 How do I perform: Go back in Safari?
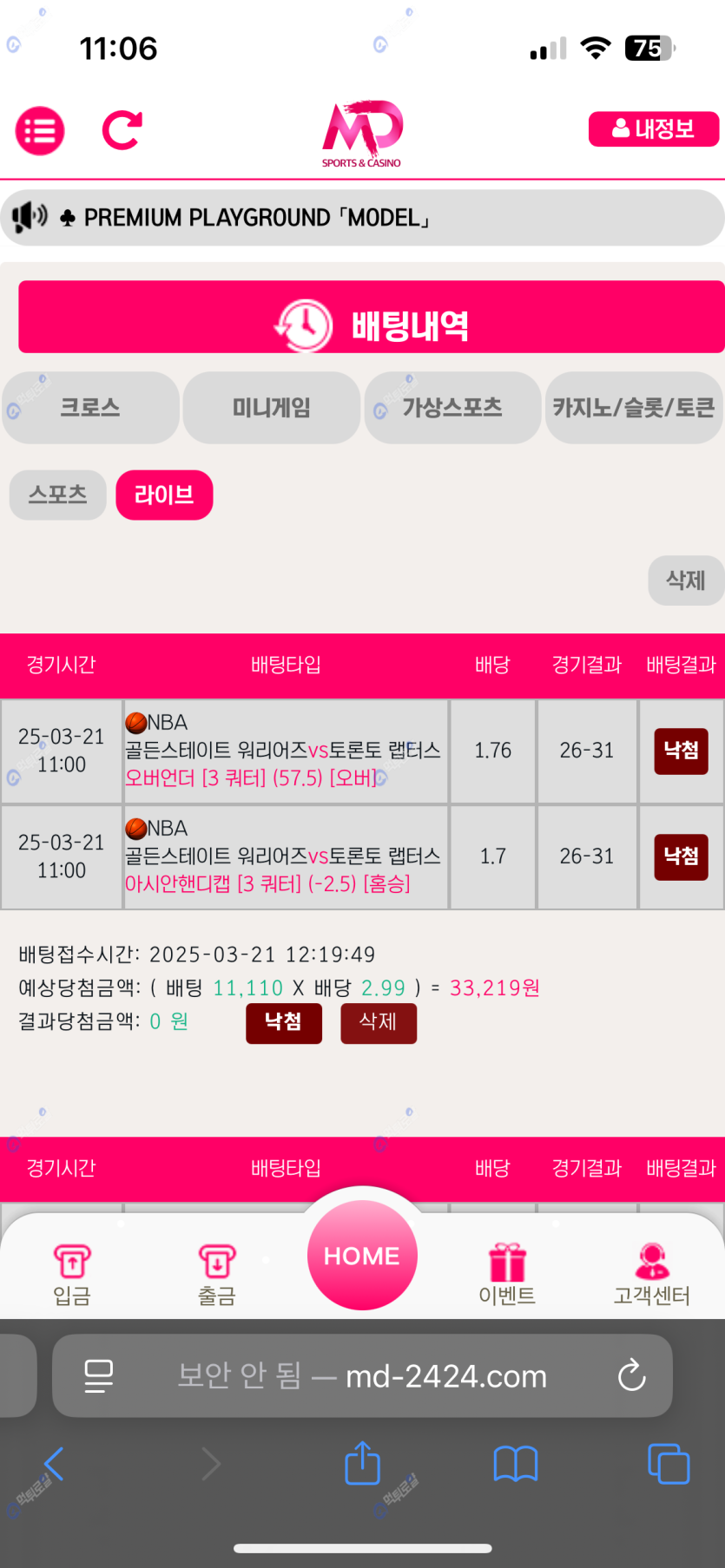pyautogui.click(x=54, y=1464)
